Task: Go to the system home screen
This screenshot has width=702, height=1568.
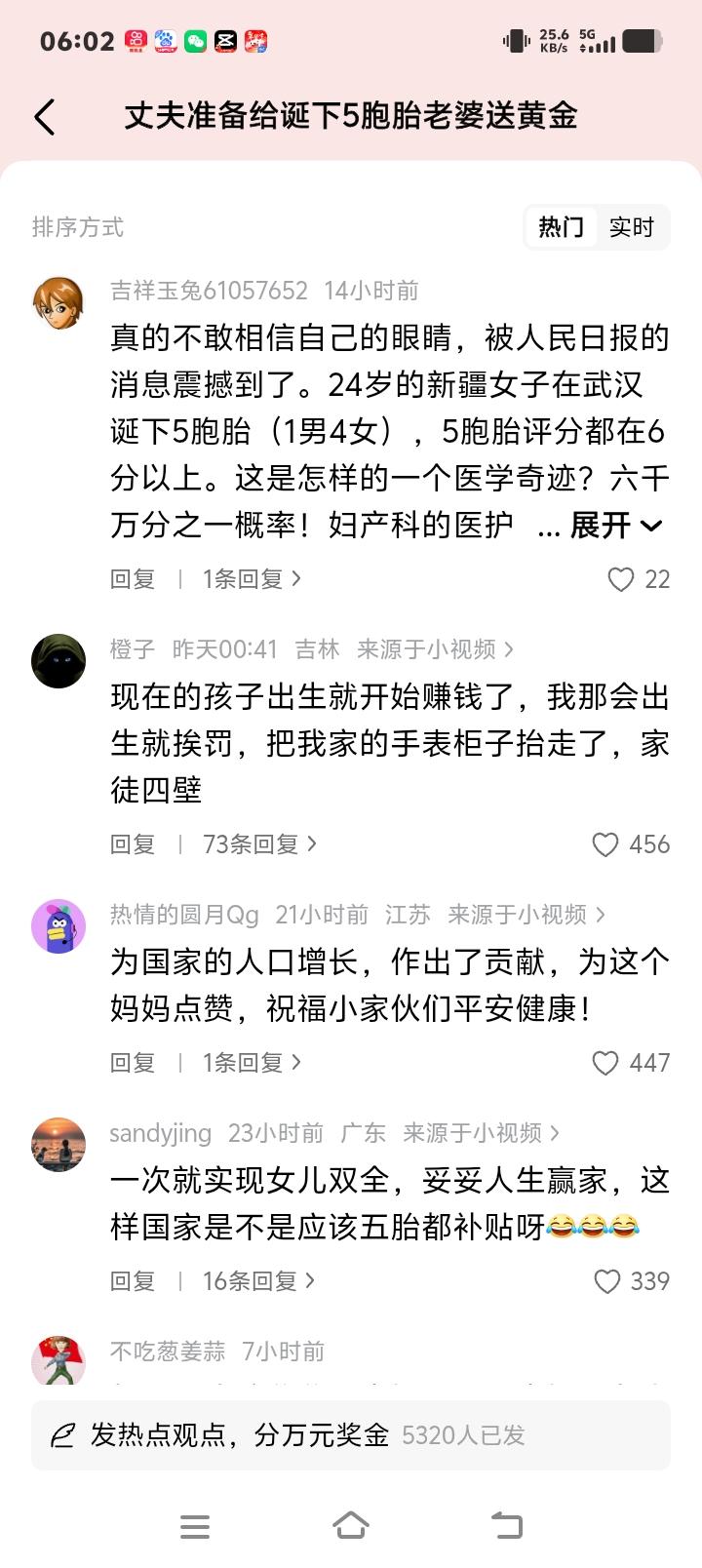Action: 351,1526
